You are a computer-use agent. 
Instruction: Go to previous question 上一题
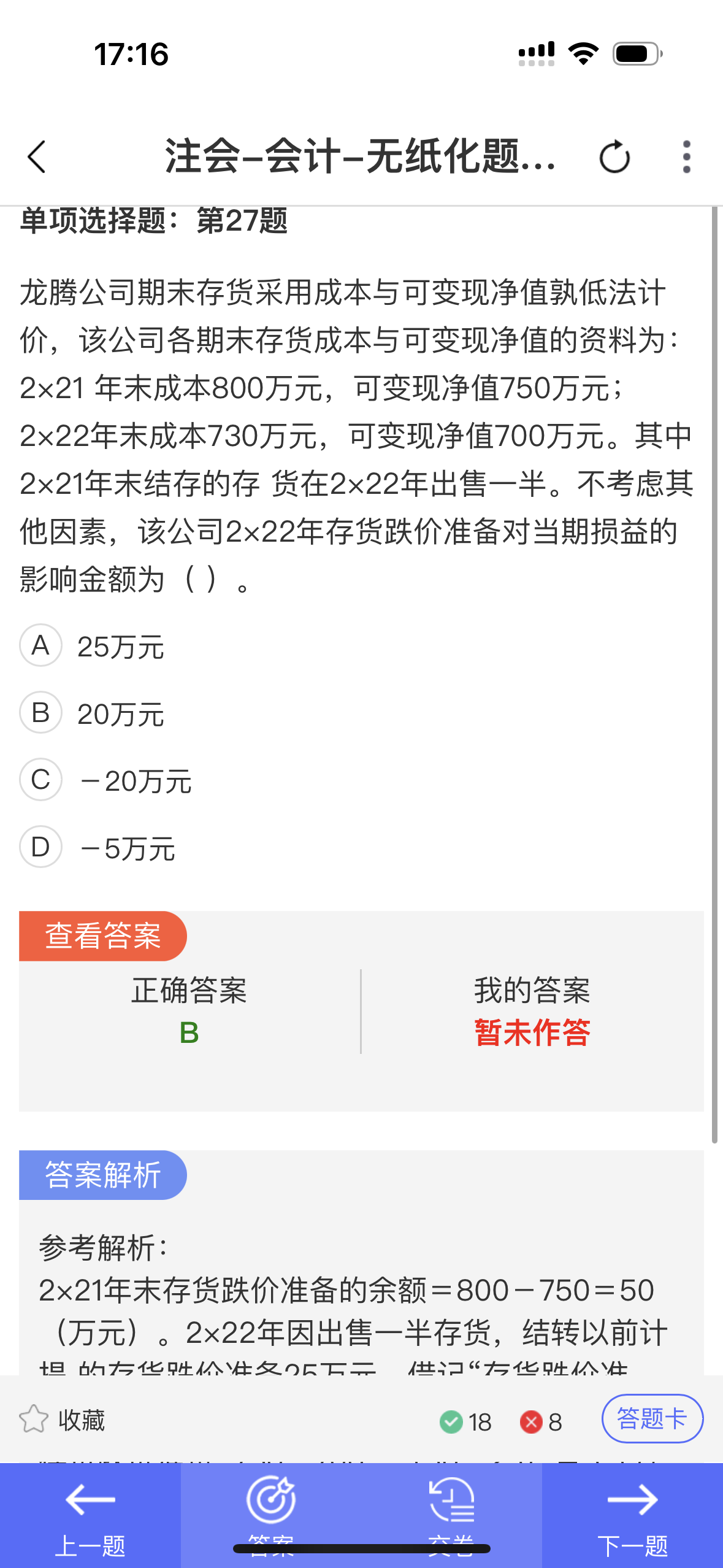tap(90, 1515)
